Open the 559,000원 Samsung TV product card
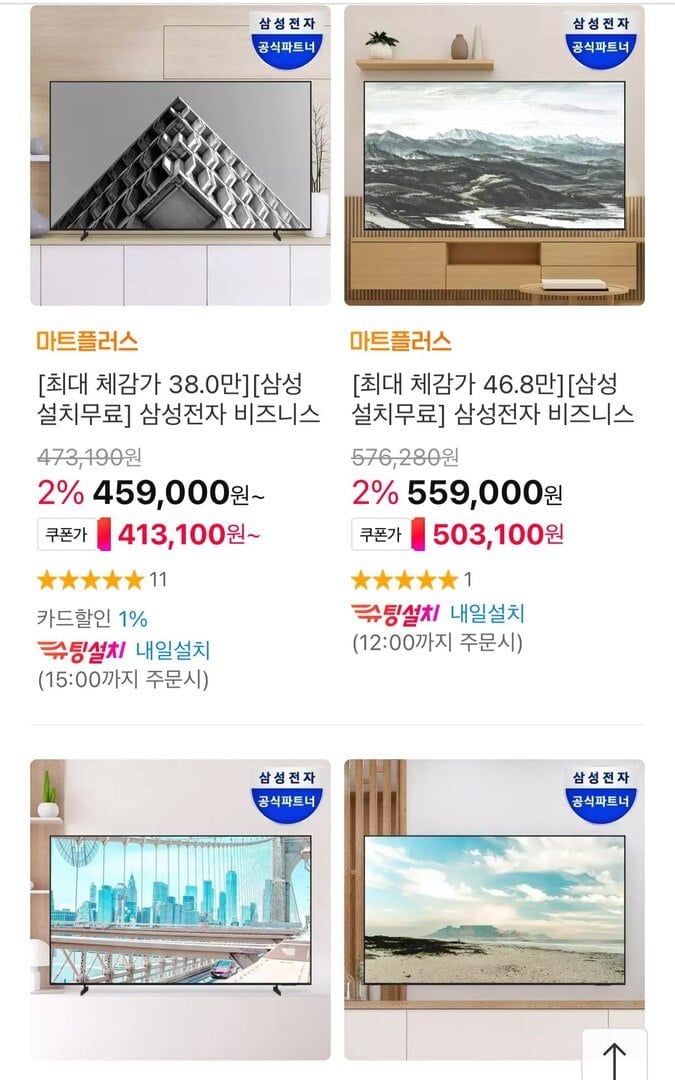This screenshot has width=675, height=1080. [494, 155]
